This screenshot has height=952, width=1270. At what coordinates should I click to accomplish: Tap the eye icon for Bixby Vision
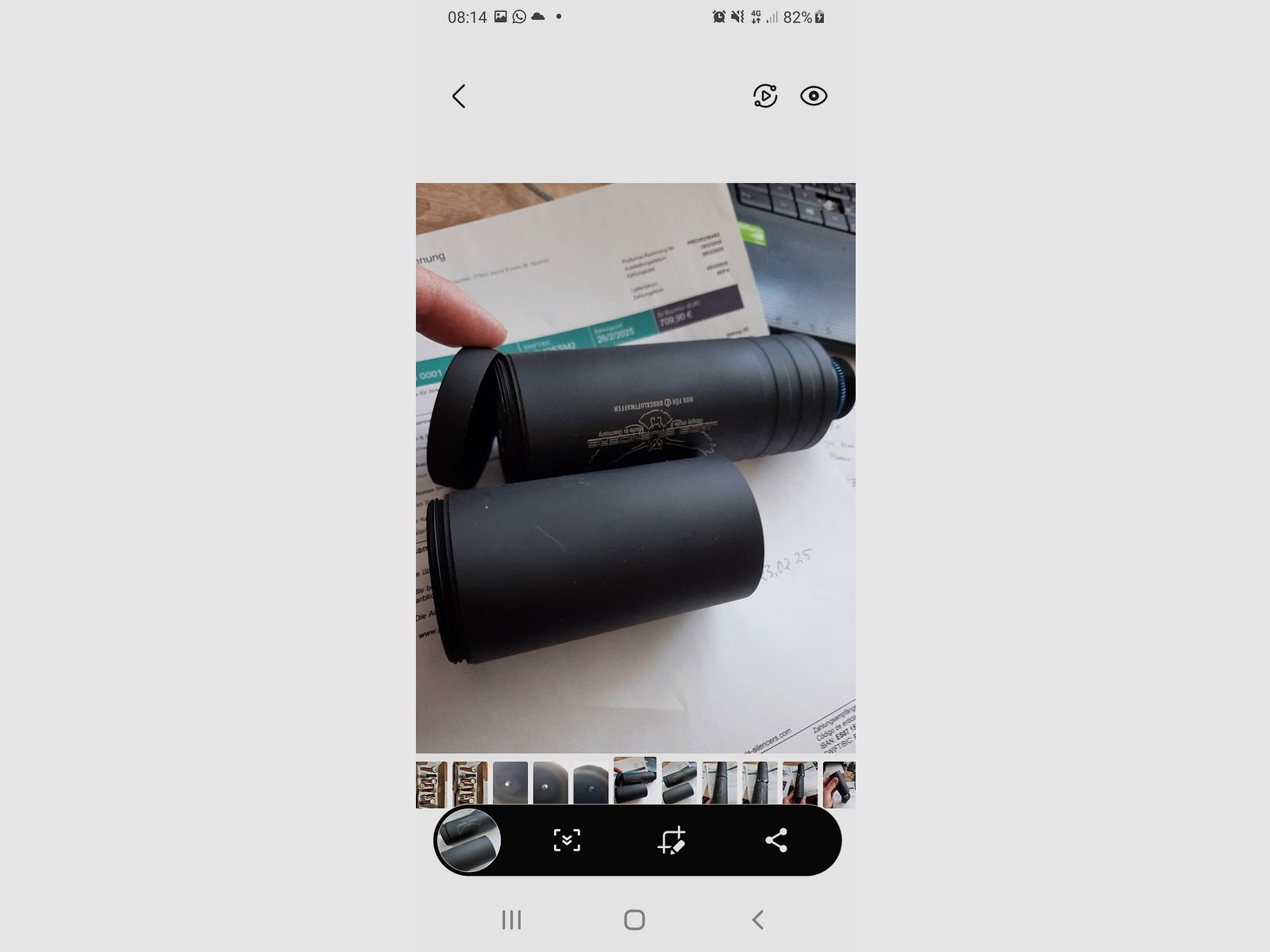(x=814, y=96)
